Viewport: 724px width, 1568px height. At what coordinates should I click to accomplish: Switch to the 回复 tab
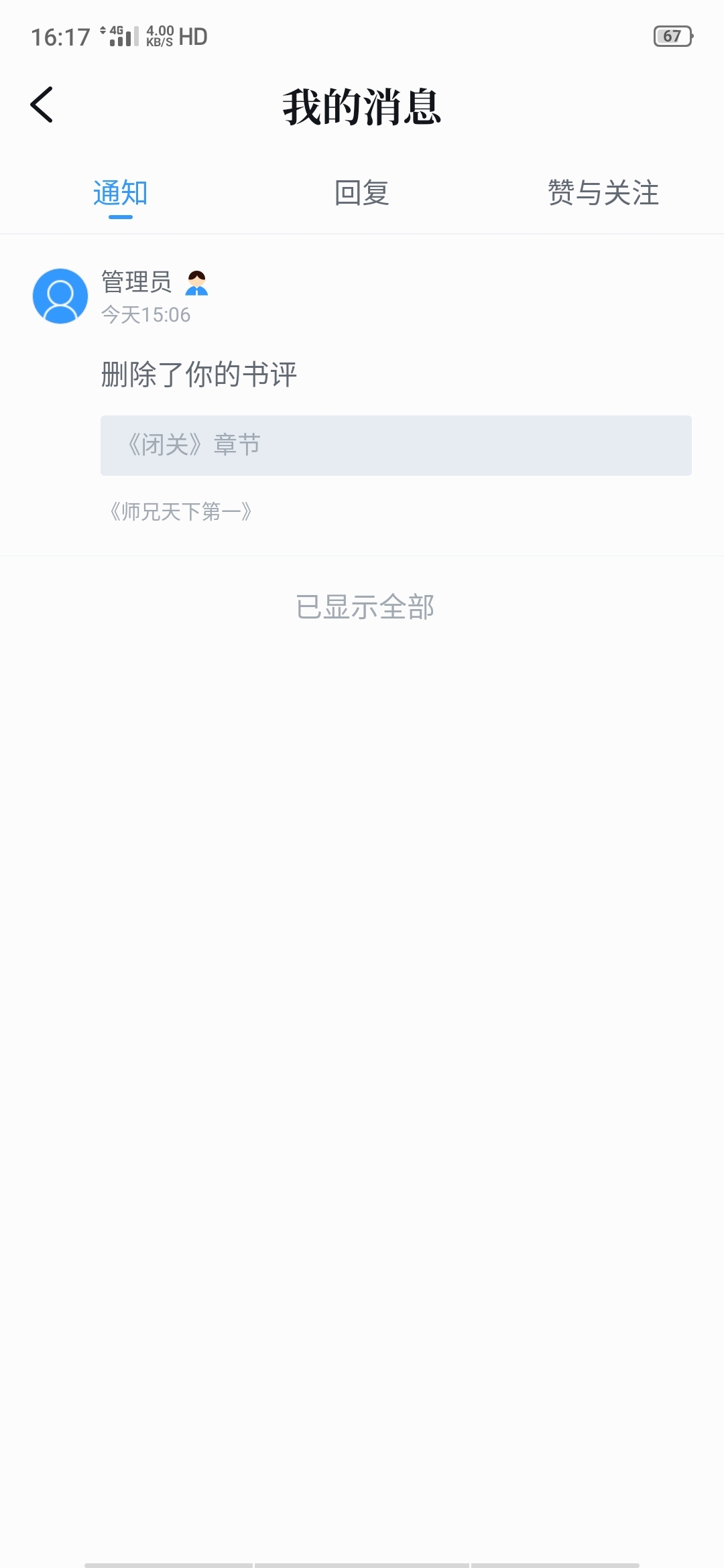click(362, 193)
